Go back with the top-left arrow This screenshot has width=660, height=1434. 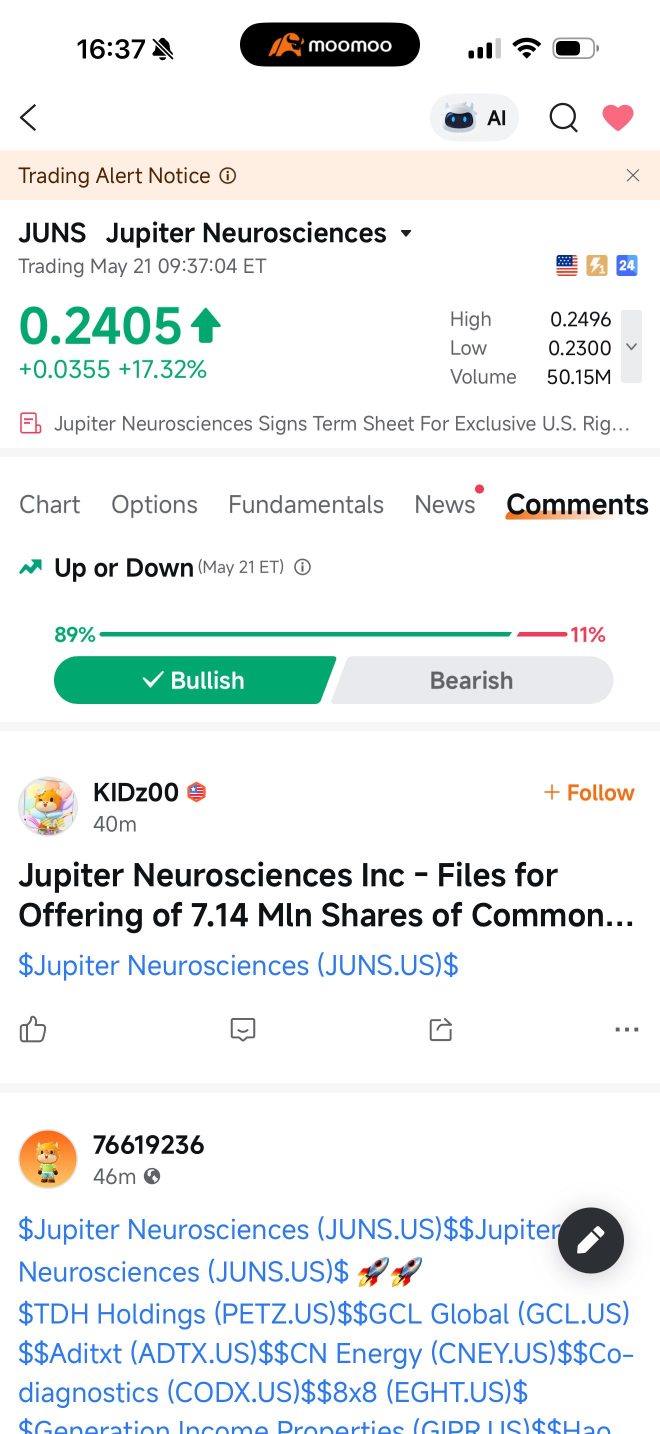coord(28,118)
